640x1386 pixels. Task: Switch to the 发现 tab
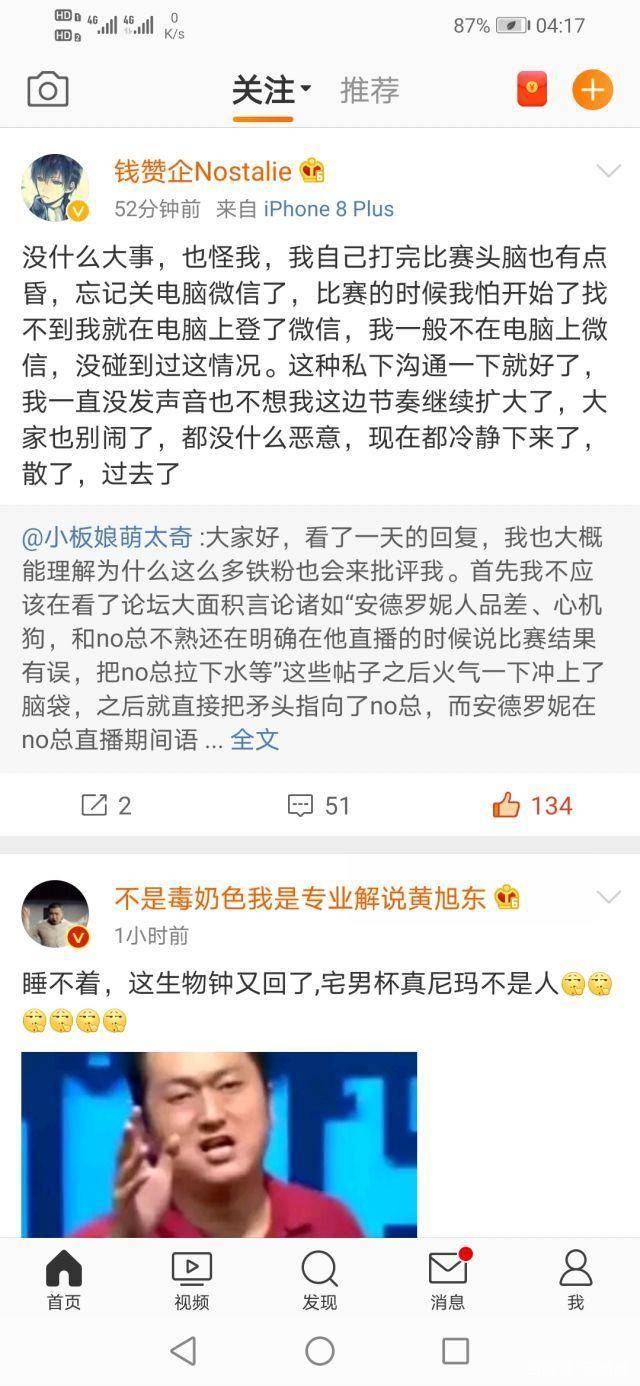pyautogui.click(x=319, y=1281)
